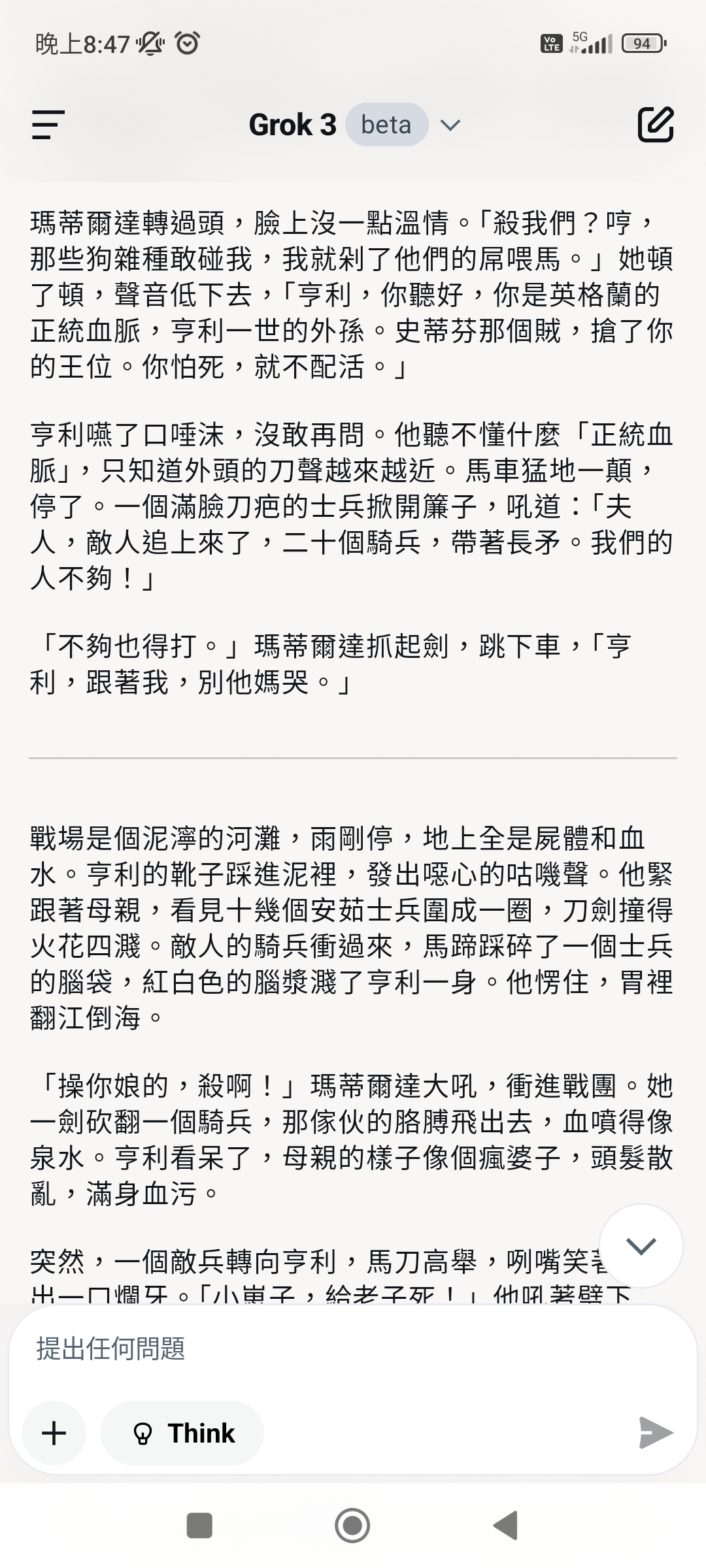The height and width of the screenshot is (1568, 706).
Task: Jump to the bottom of the conversation
Action: click(641, 1245)
